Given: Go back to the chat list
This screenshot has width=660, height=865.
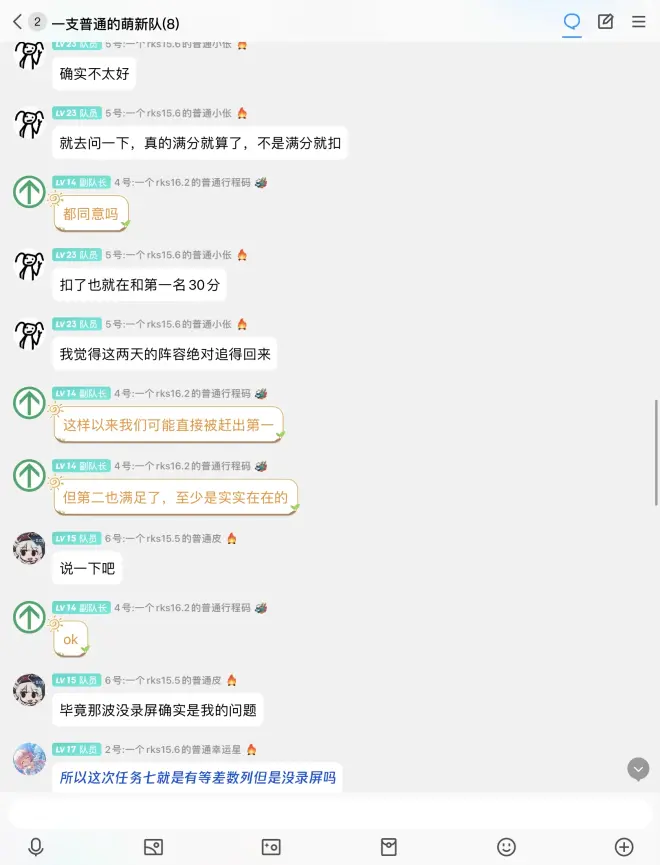Looking at the screenshot, I should (17, 22).
